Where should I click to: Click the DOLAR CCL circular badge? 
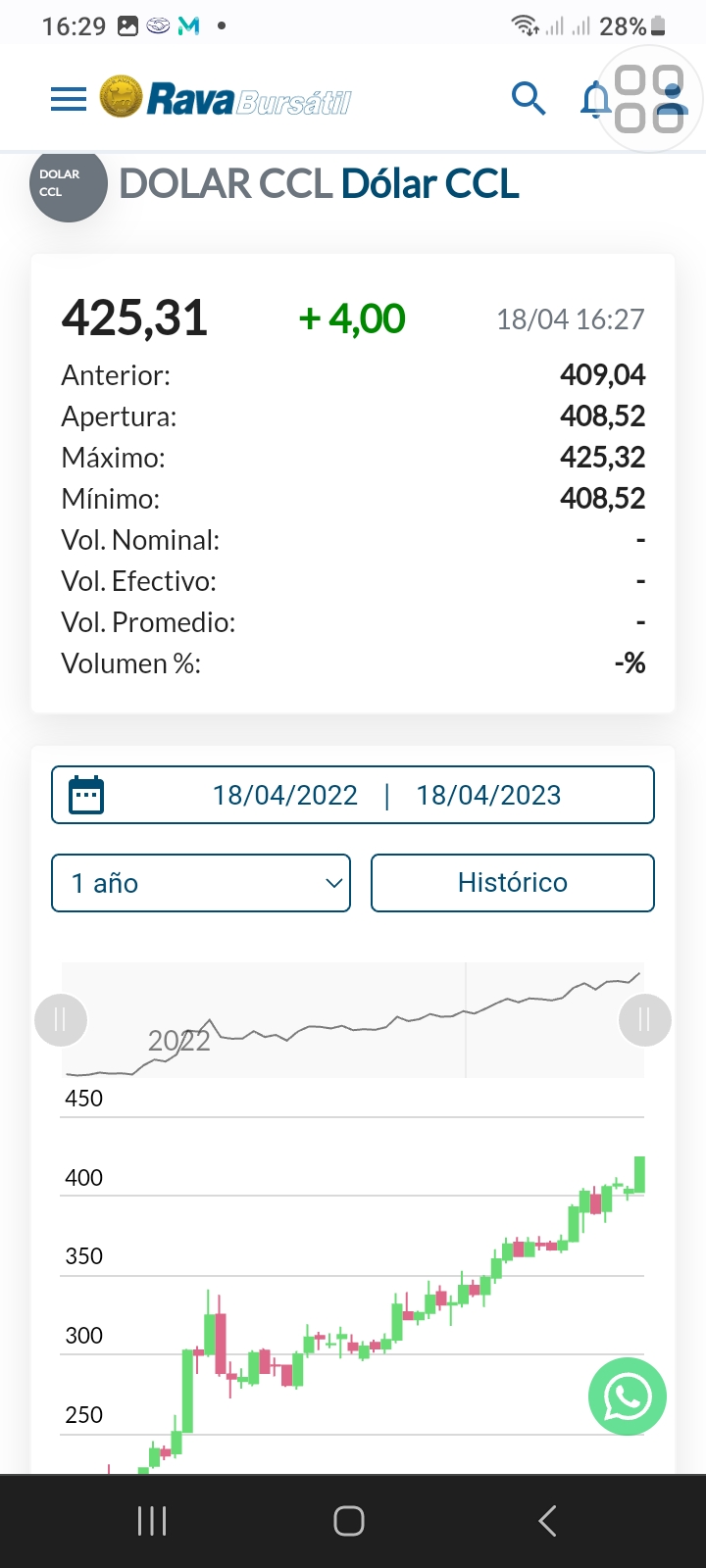(68, 186)
